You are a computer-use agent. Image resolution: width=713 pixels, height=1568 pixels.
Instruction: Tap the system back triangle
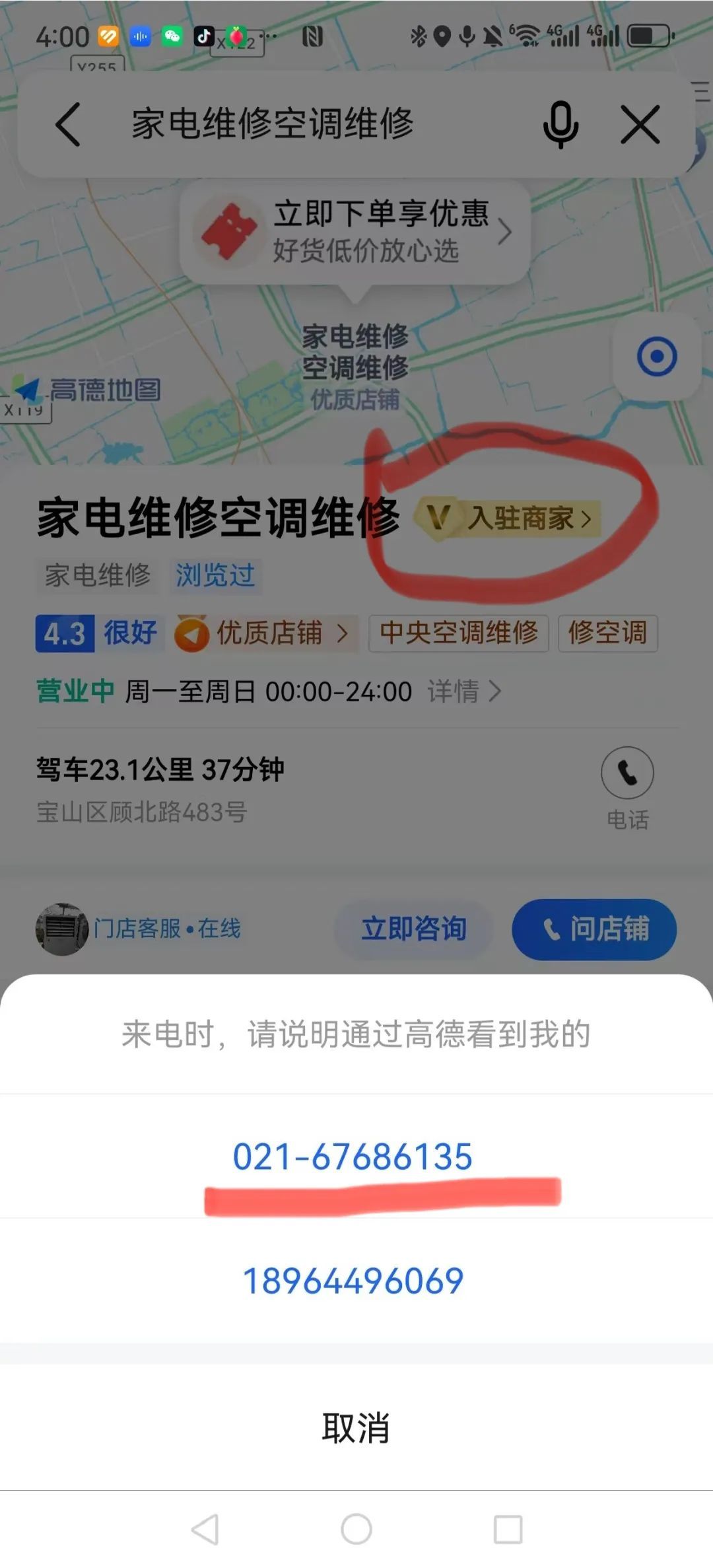click(205, 1529)
